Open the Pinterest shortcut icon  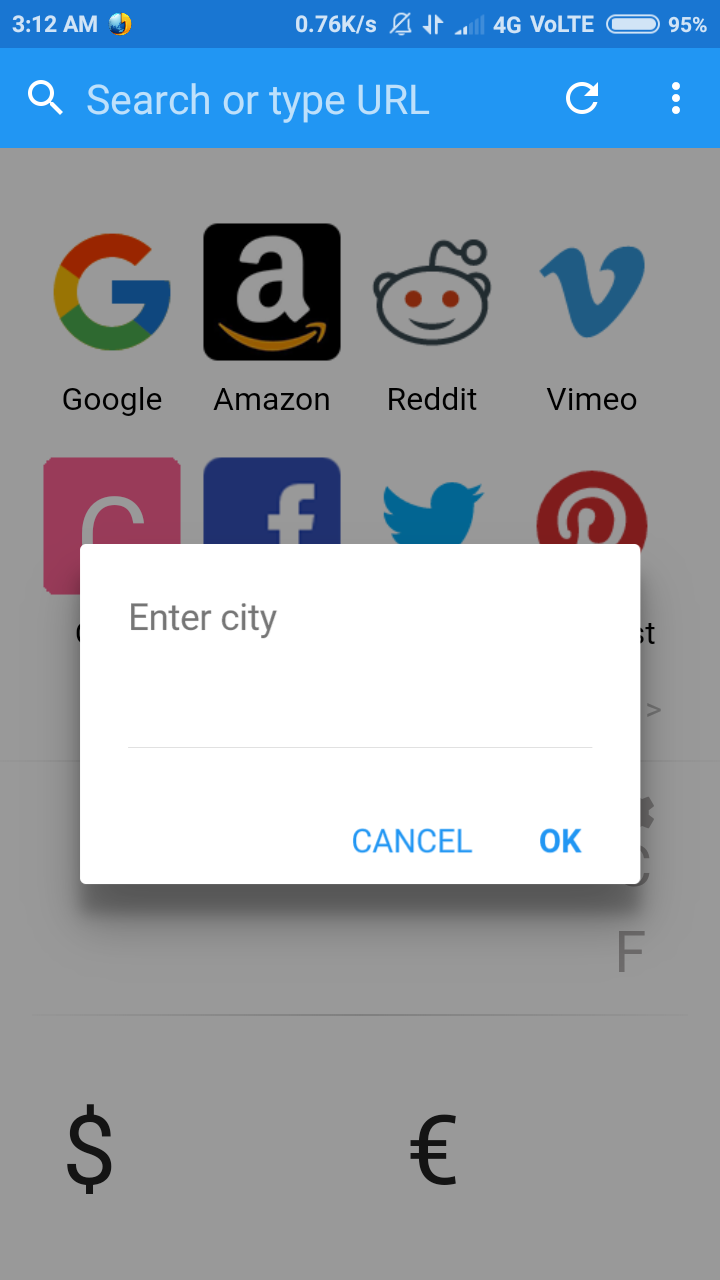click(591, 510)
